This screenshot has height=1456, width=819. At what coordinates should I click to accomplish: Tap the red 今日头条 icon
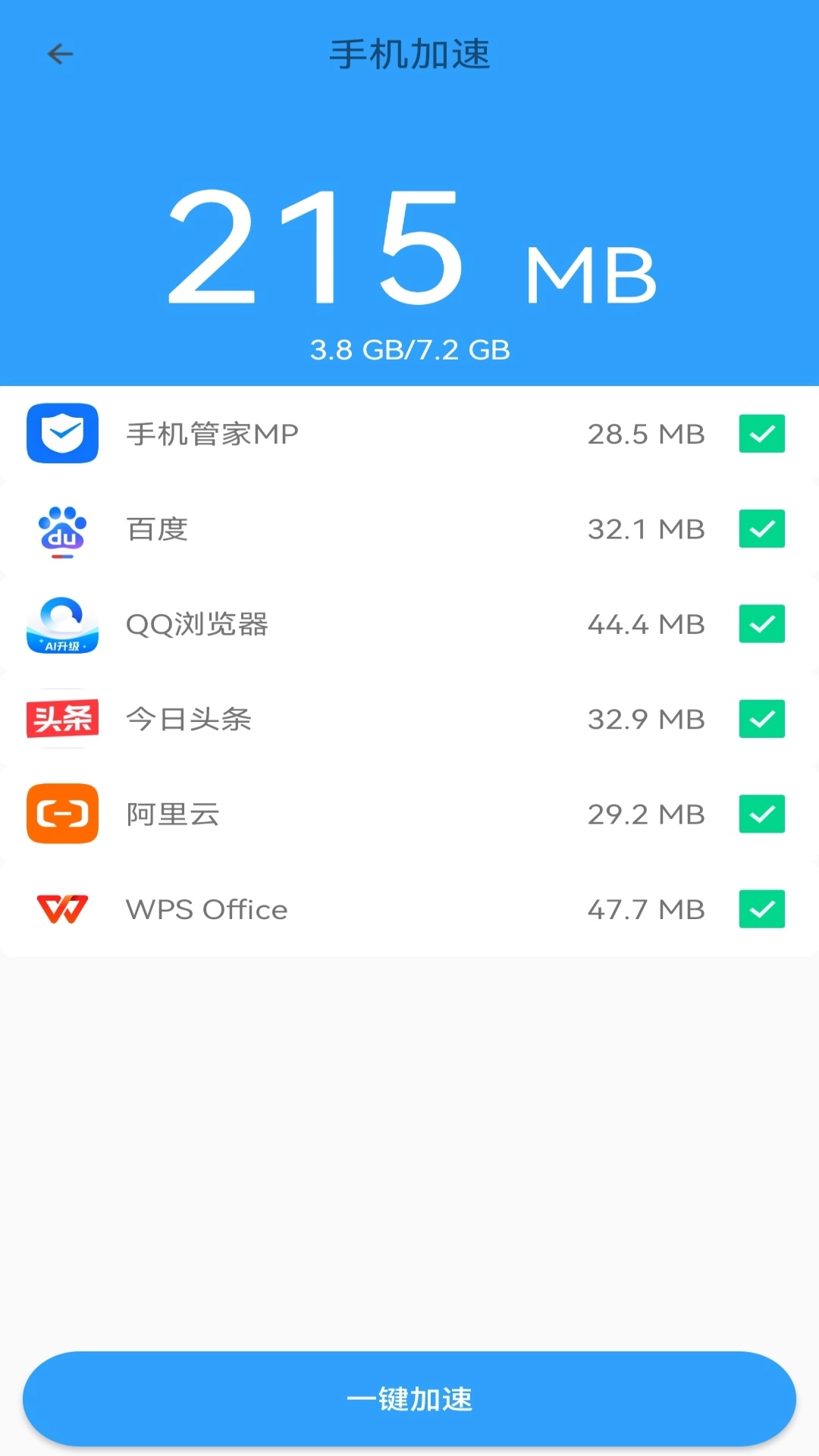[63, 719]
